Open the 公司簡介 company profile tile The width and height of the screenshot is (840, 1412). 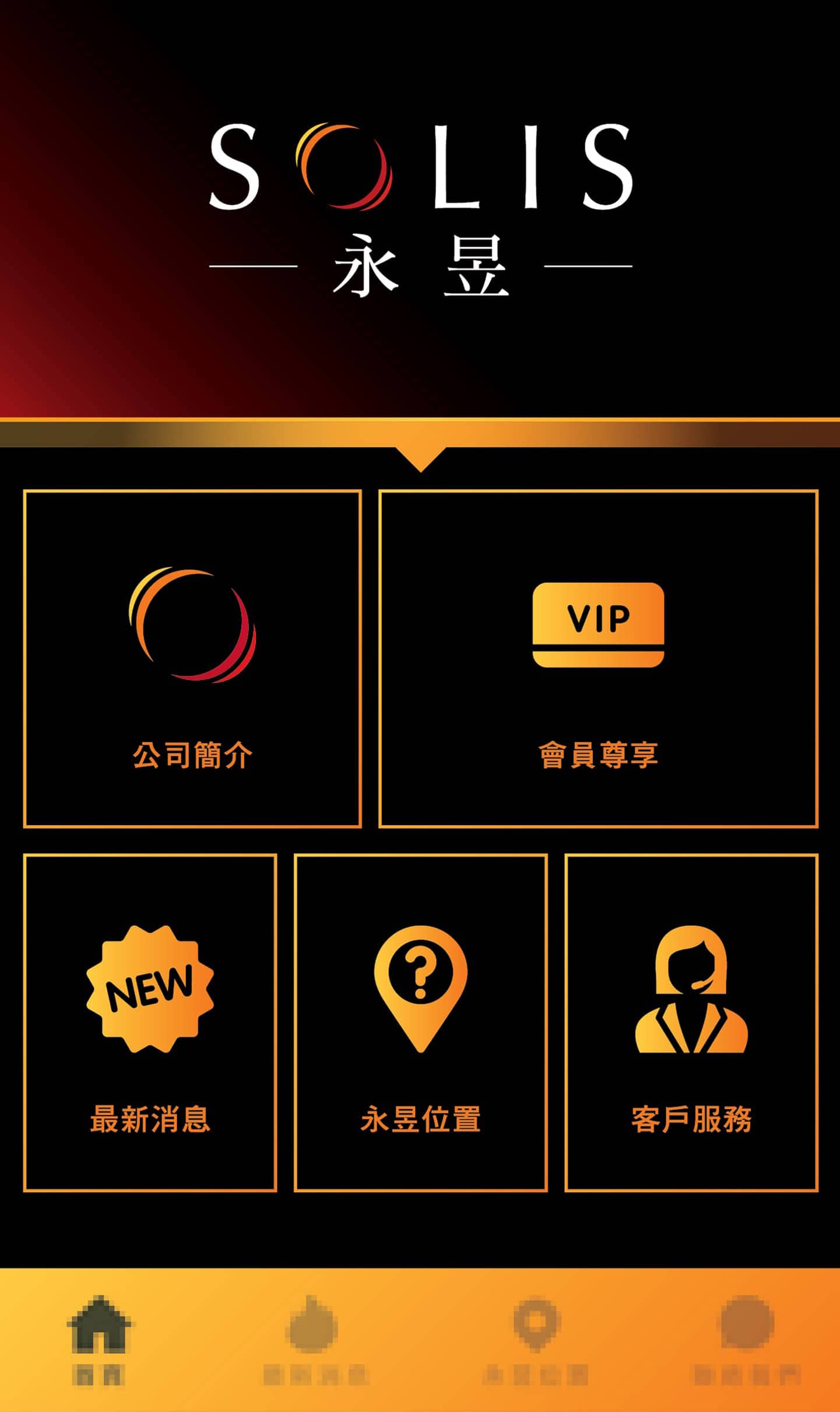[x=192, y=659]
